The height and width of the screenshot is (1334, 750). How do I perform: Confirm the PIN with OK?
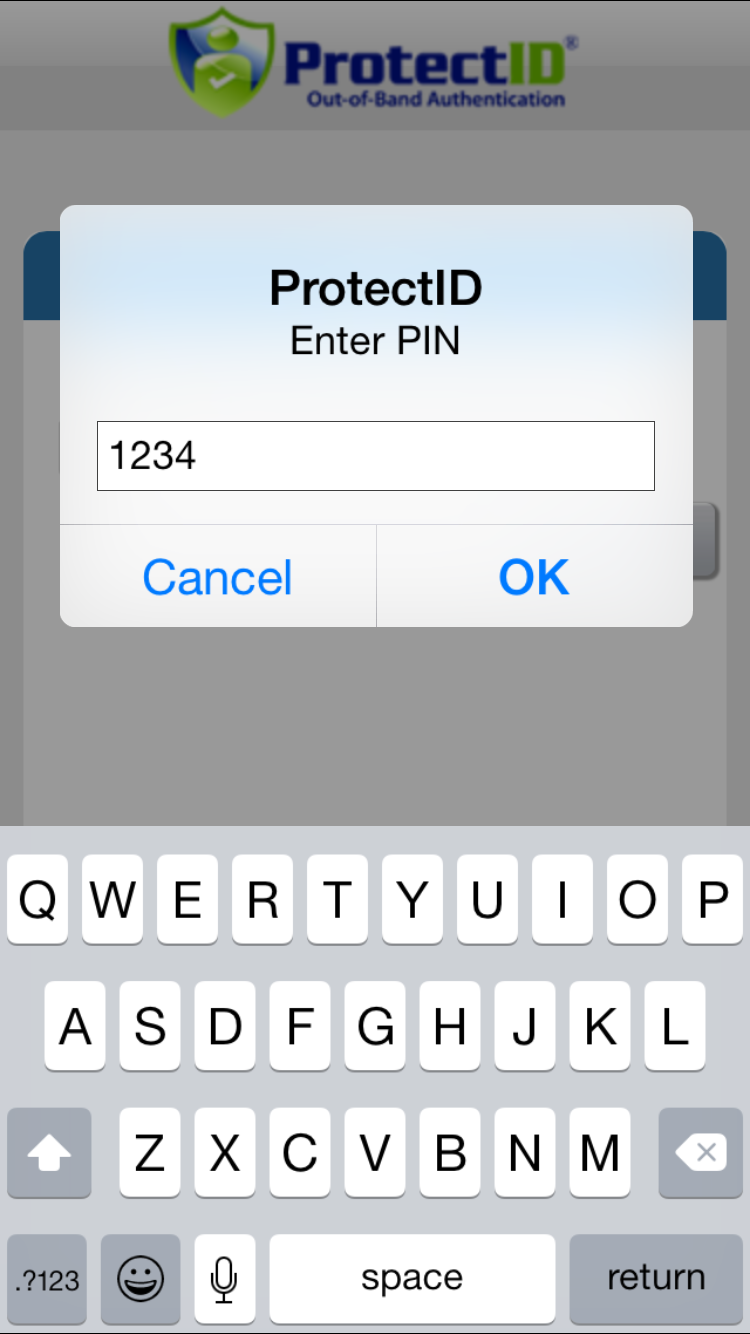[x=534, y=577]
